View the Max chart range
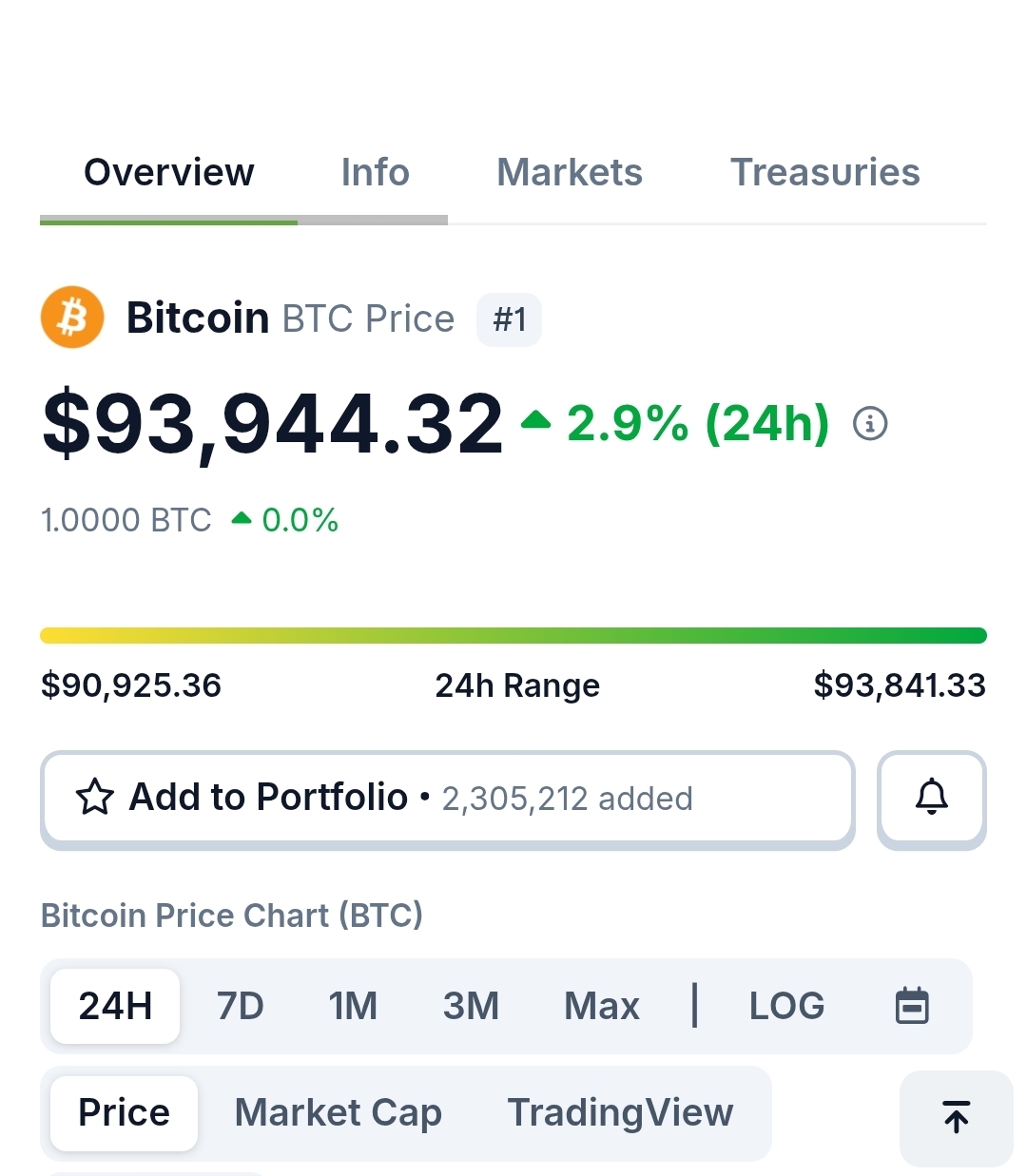 coord(601,1006)
